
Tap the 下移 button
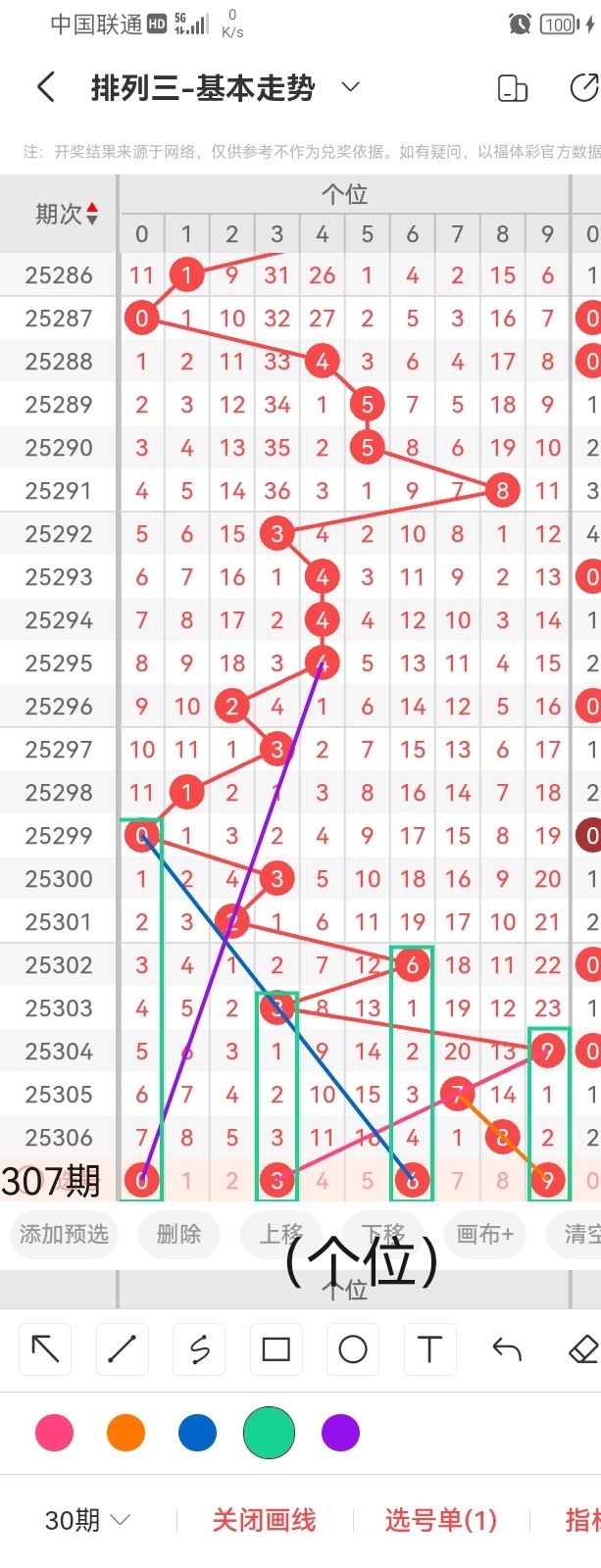coord(383,1234)
